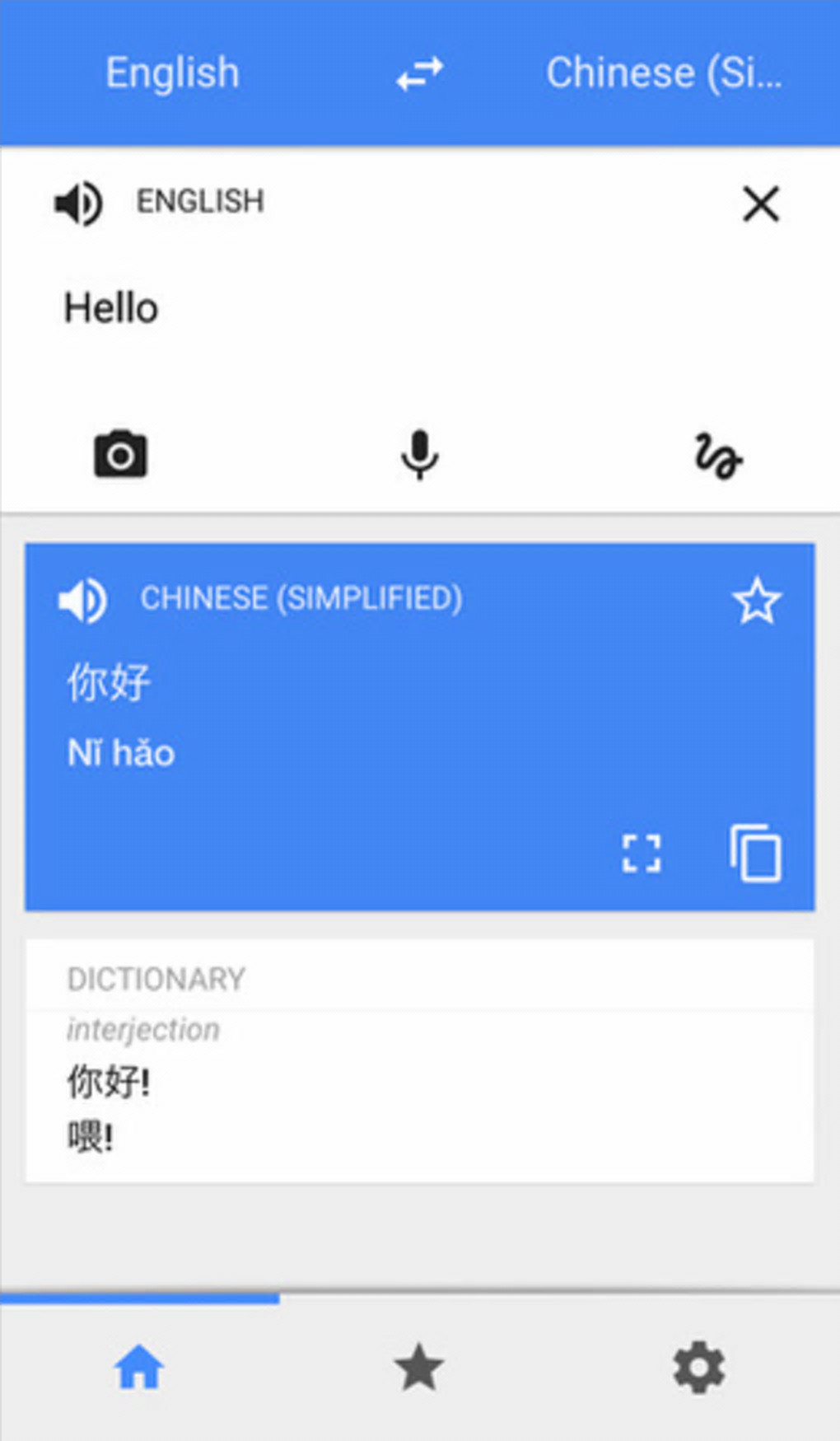Copy the Chinese translation

755,853
